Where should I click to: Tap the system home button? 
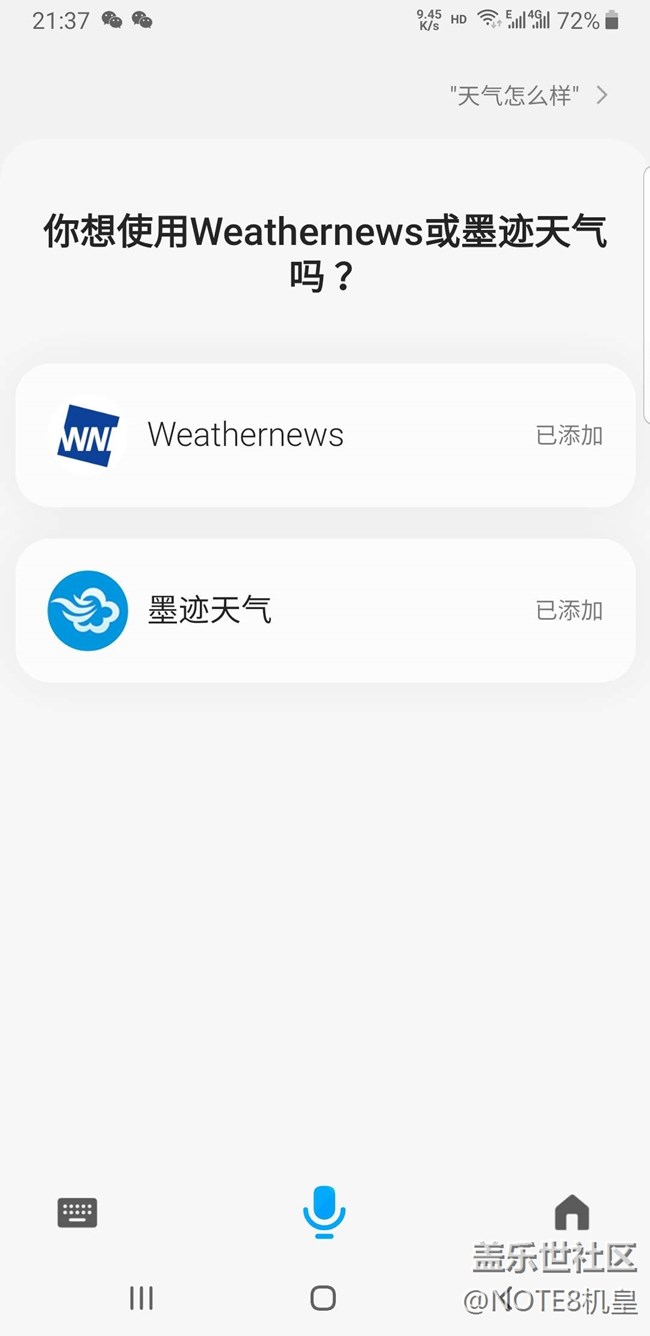click(x=323, y=1298)
